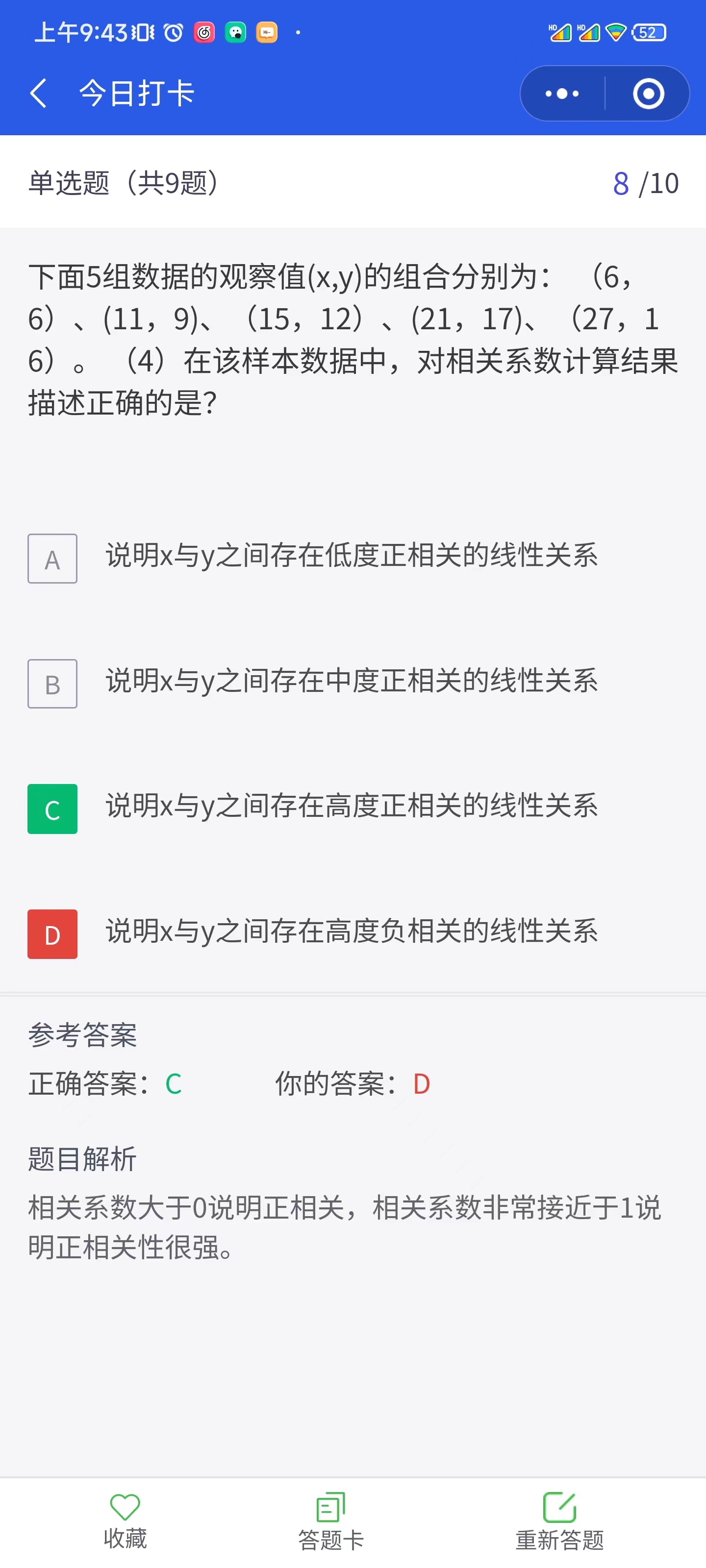Open the 答题卡 answer sheet
The width and height of the screenshot is (706, 1568).
[331, 1521]
